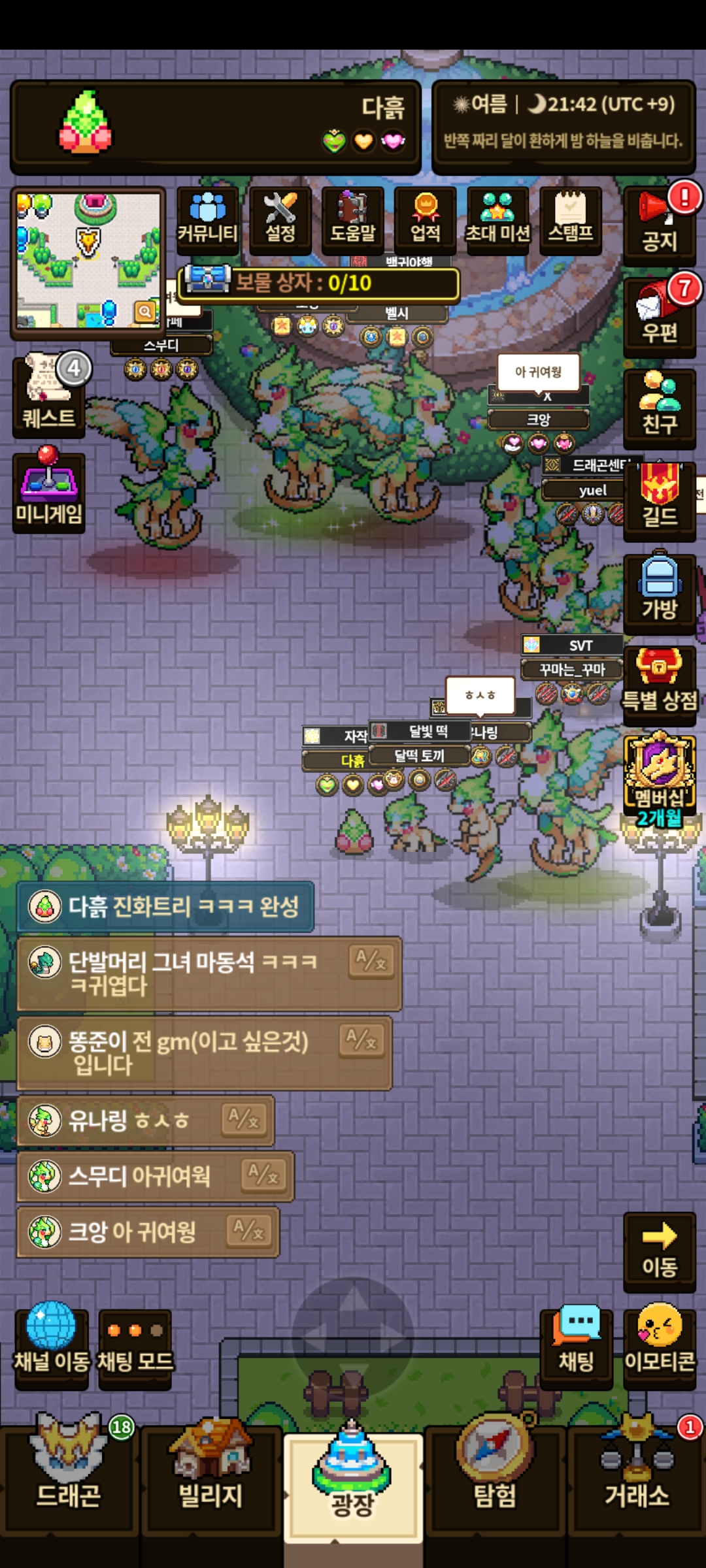The width and height of the screenshot is (706, 1568).
Task: Open the 채팅 chat window
Action: [576, 1348]
